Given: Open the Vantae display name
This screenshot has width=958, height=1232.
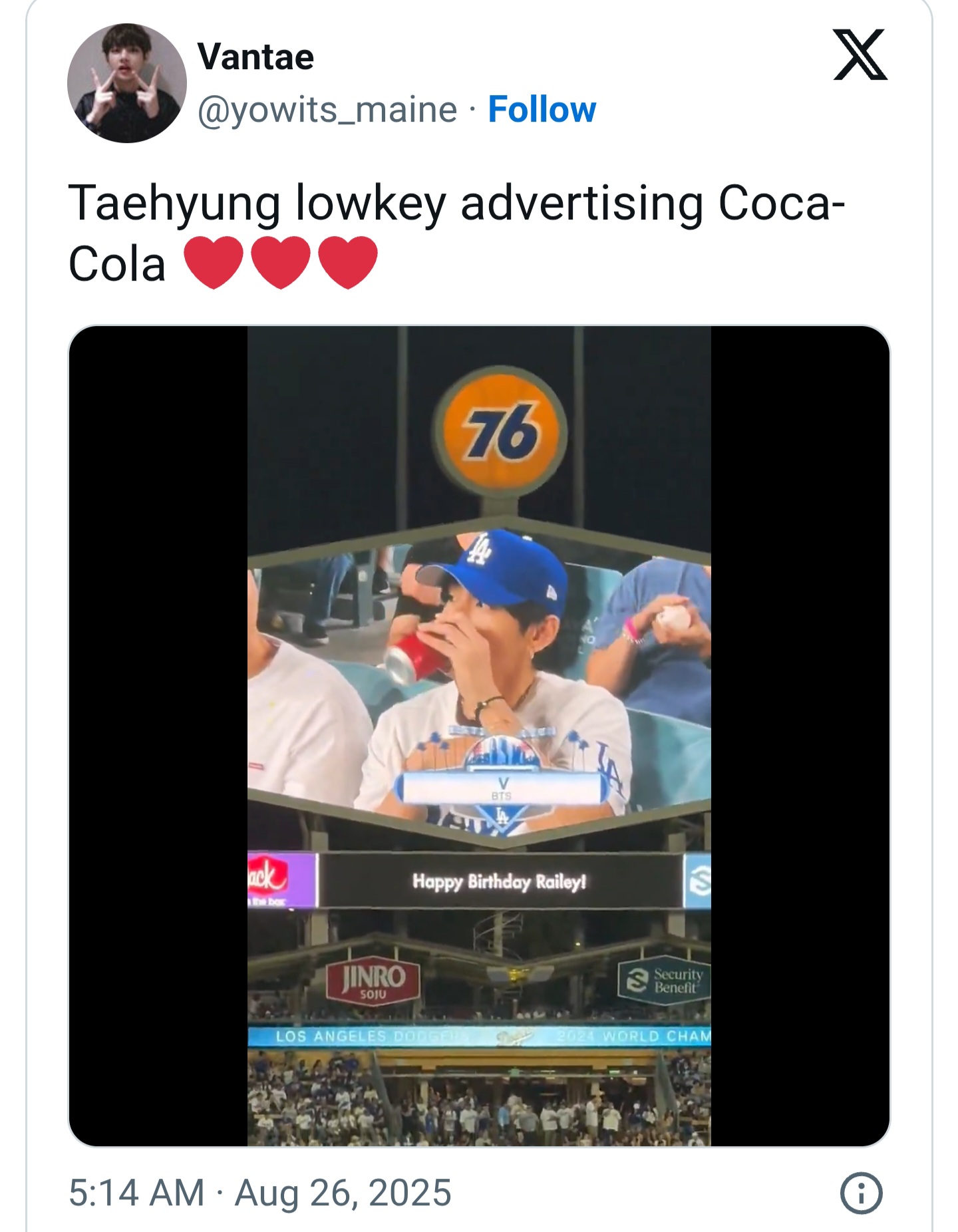Looking at the screenshot, I should tap(255, 57).
